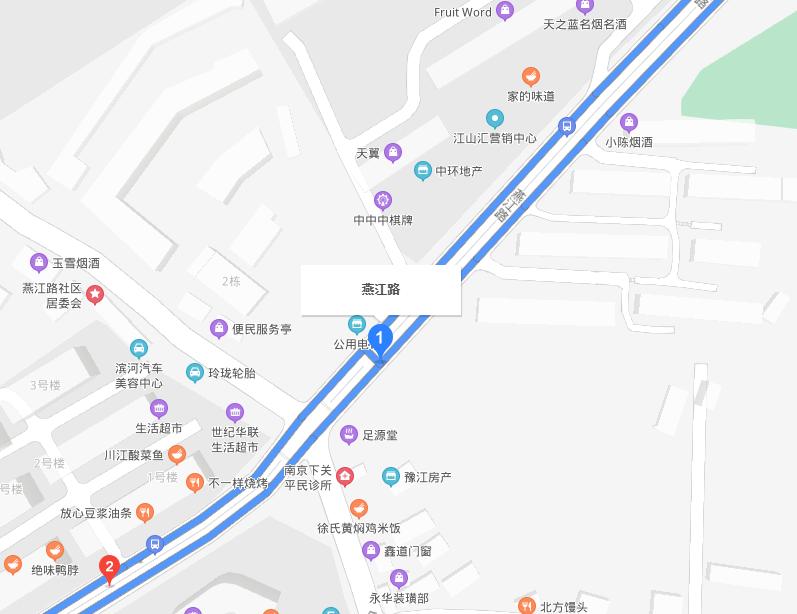Screen dimensions: 797x614
Task: Select the 徐氏黄焖鸡米饭 restaurant marker
Action: [359, 508]
